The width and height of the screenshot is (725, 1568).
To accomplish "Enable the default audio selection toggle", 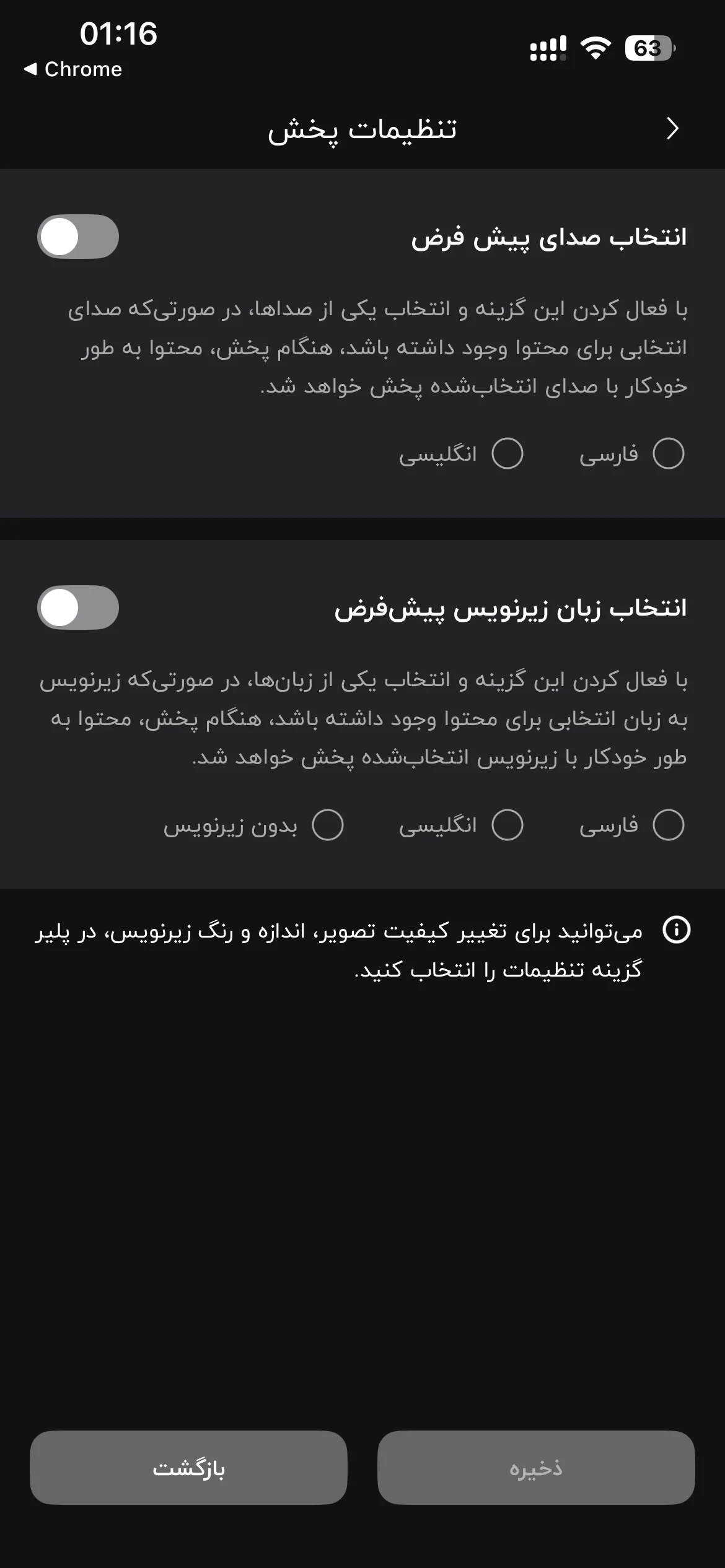I will [78, 237].
